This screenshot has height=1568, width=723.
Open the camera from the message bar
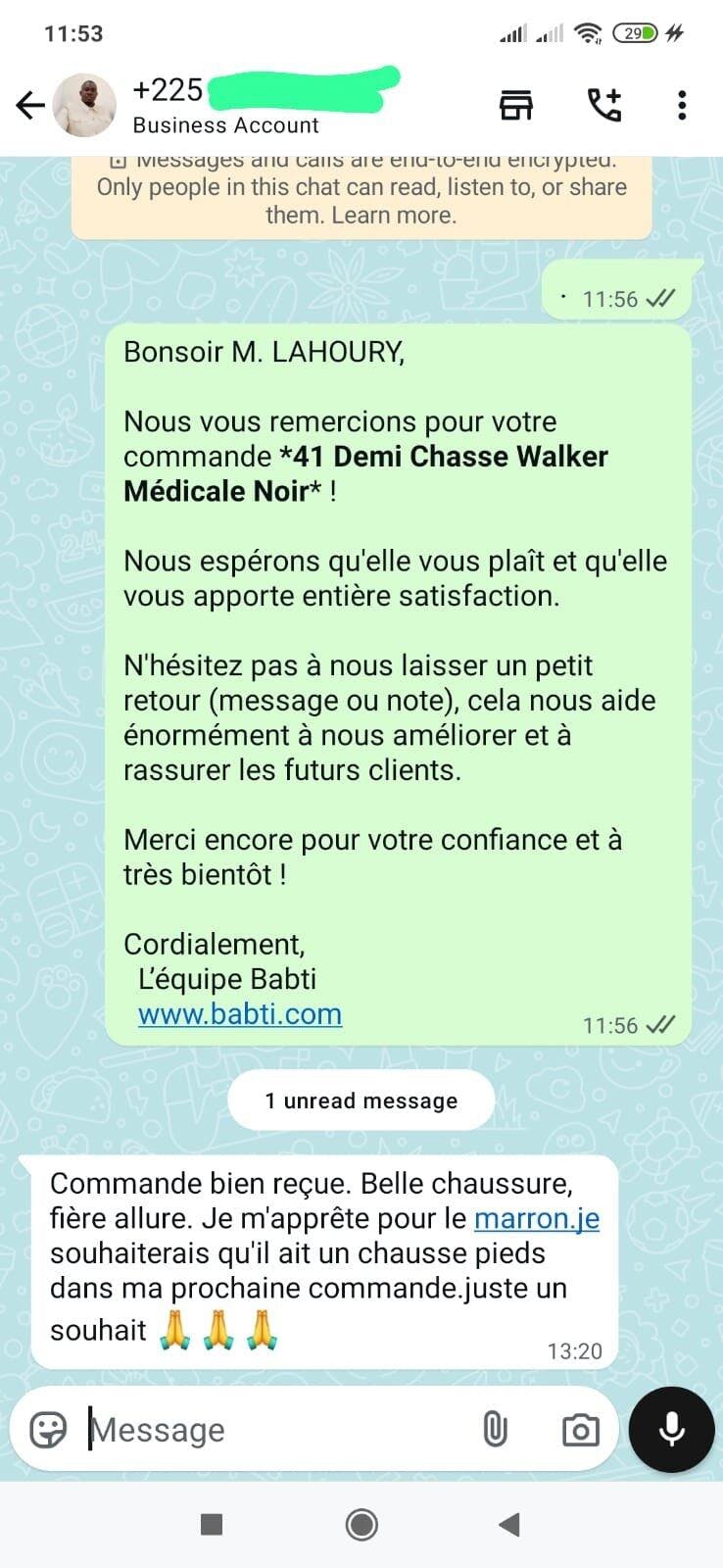(580, 1430)
